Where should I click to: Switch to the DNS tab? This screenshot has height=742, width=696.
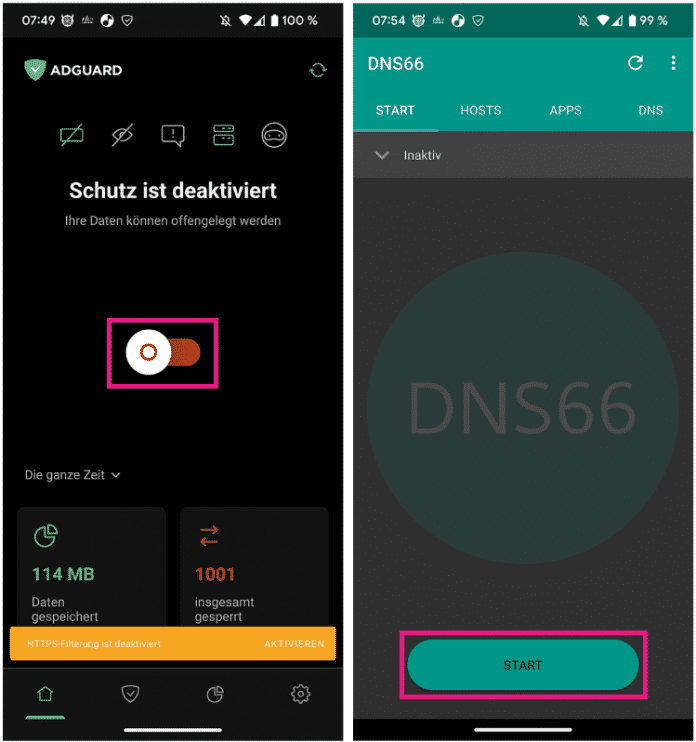click(650, 110)
